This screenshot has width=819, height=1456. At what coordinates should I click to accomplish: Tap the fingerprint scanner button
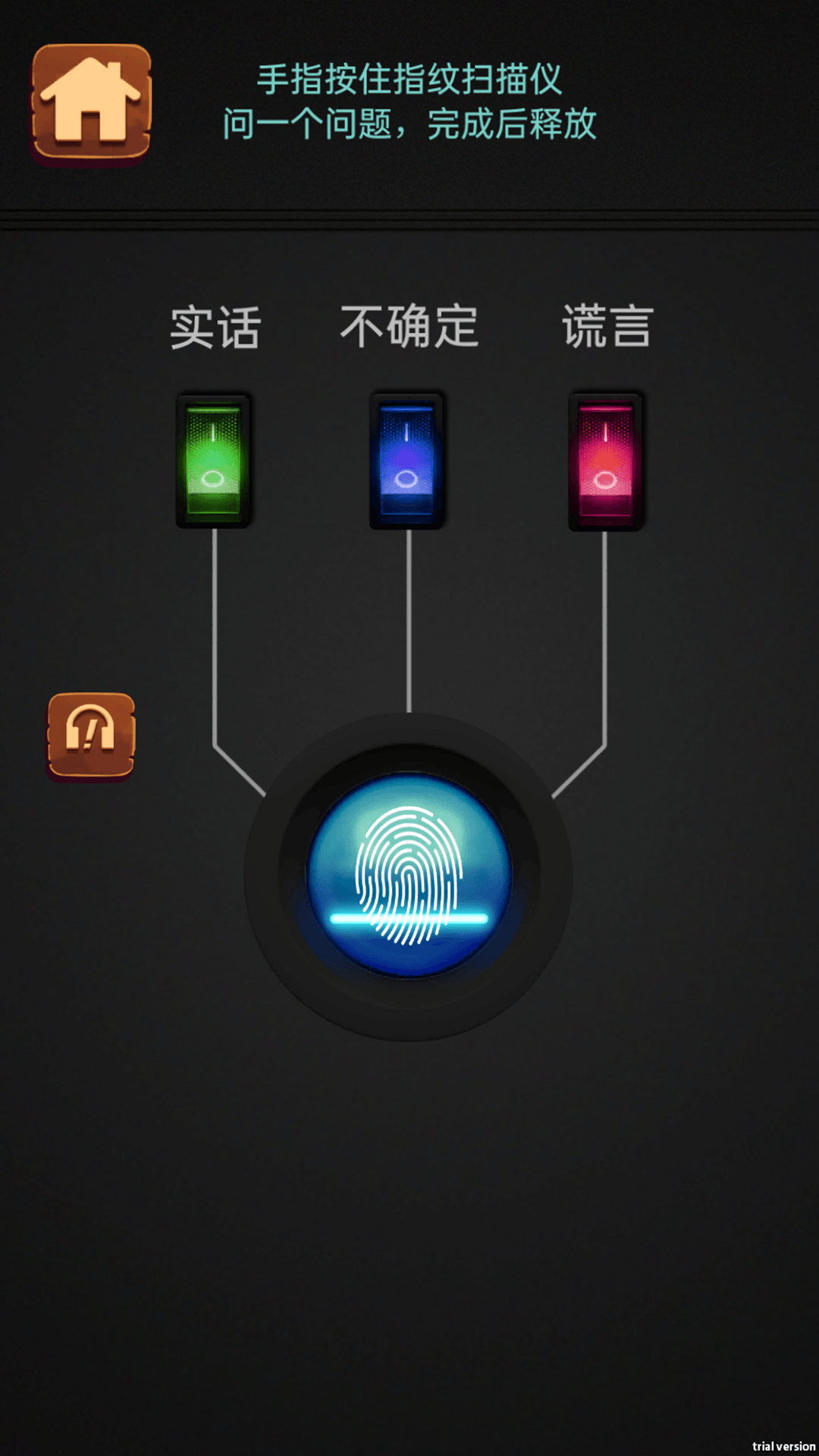coord(409,875)
